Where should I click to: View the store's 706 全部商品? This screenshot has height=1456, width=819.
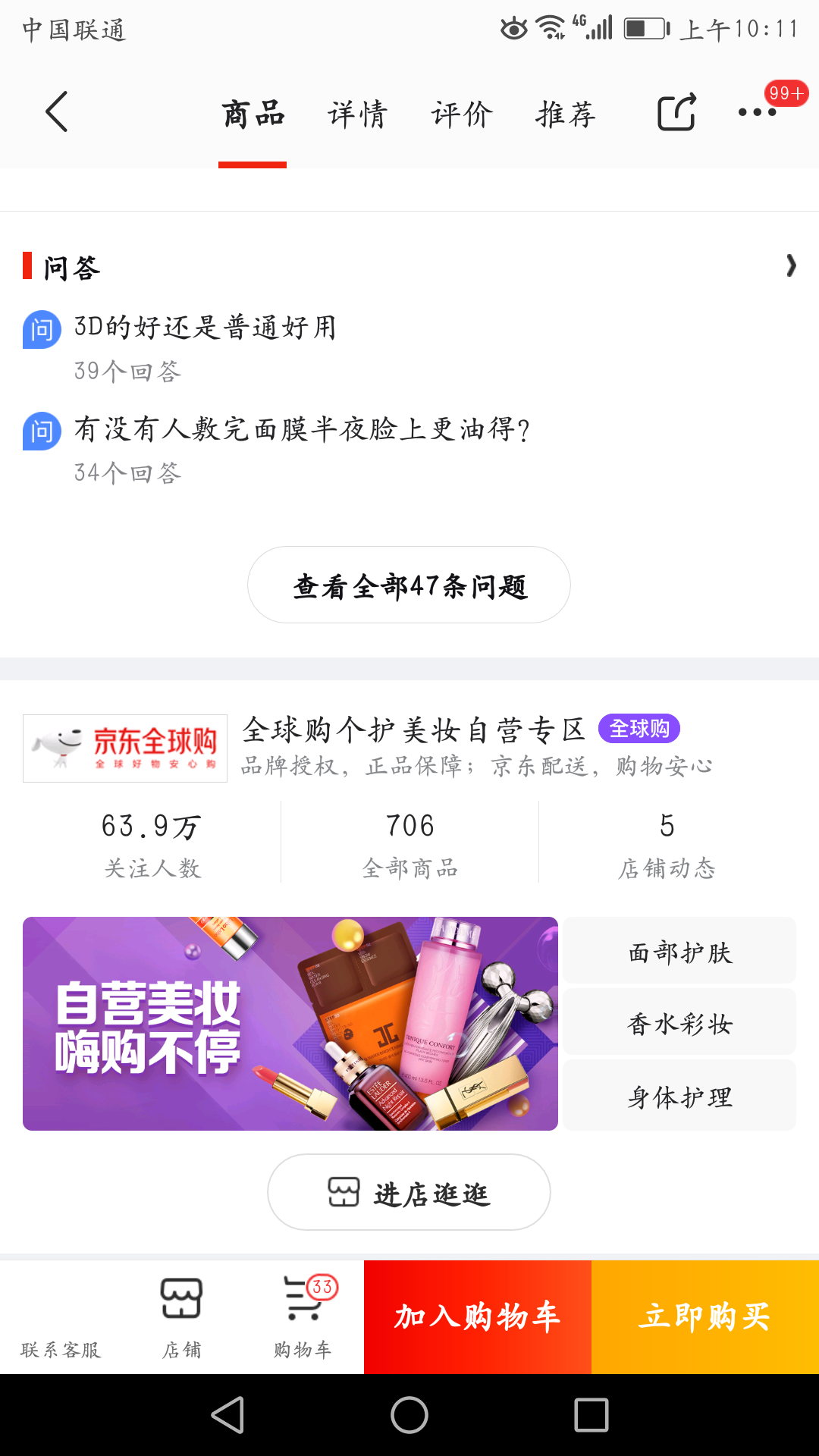[409, 843]
